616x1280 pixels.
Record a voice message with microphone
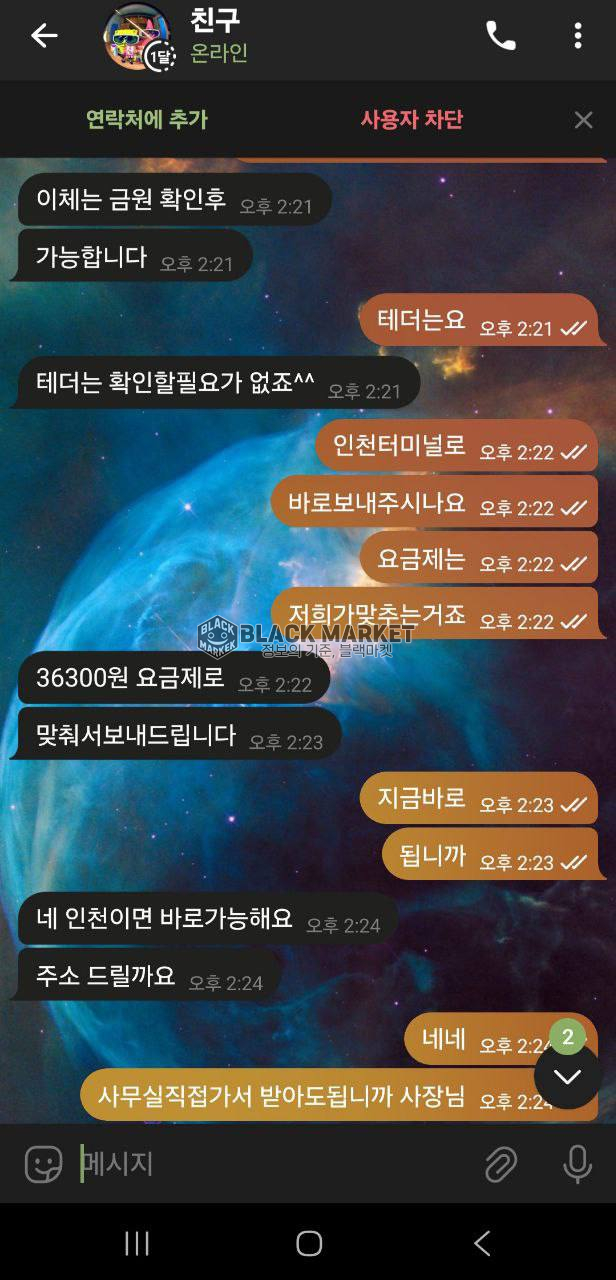(x=577, y=1164)
